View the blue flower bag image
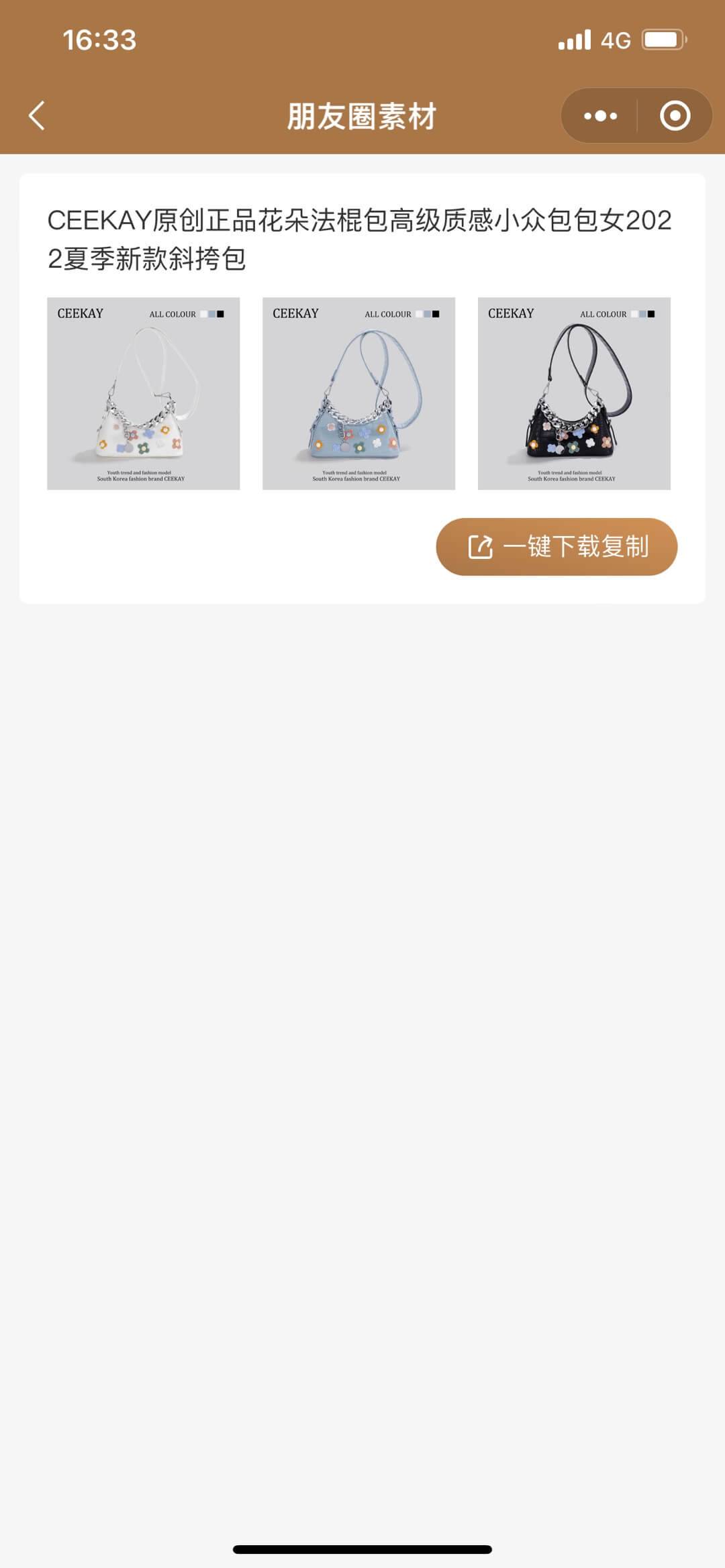 (358, 394)
